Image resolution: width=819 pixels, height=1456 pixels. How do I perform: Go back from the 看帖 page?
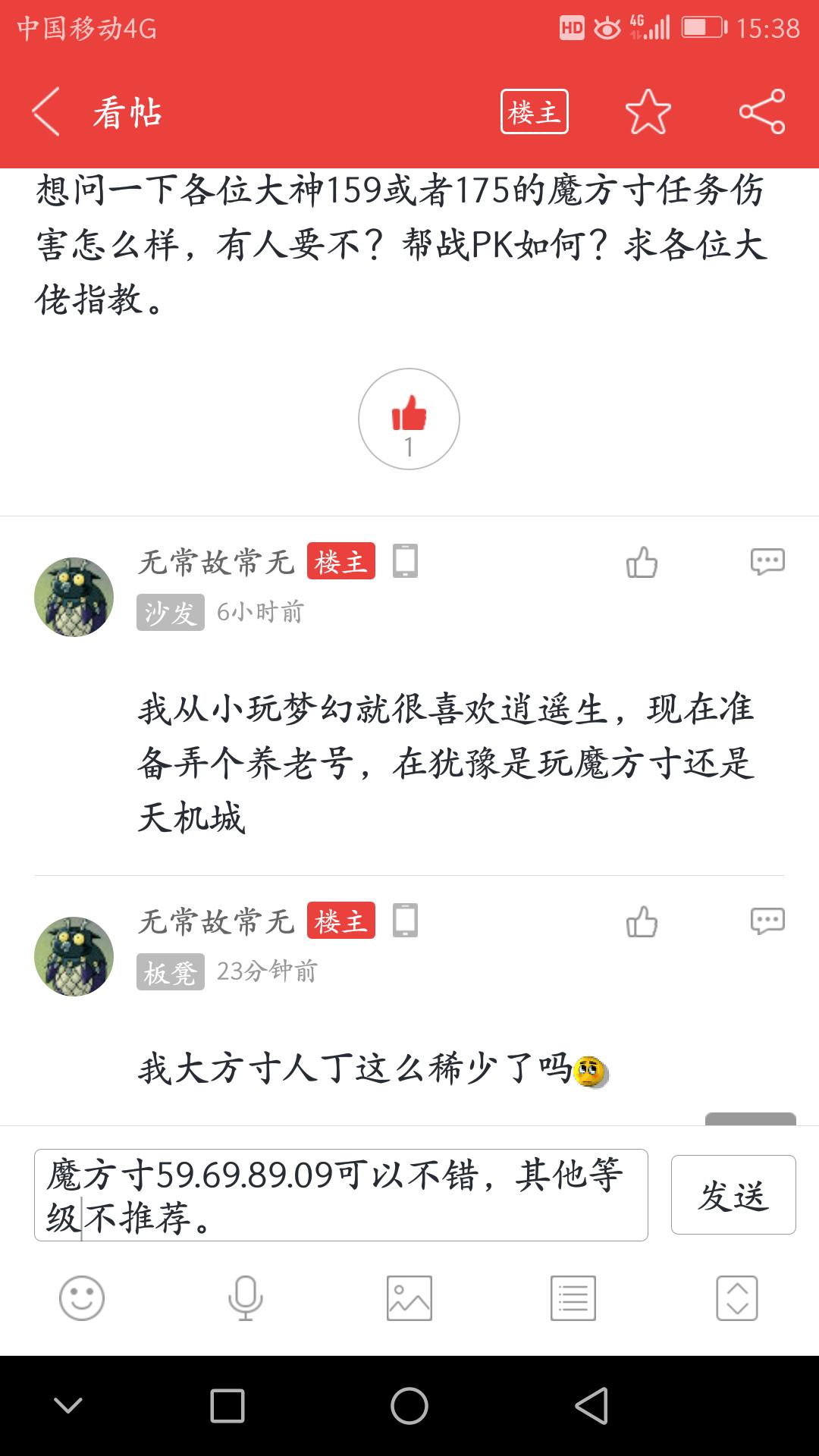[x=47, y=112]
